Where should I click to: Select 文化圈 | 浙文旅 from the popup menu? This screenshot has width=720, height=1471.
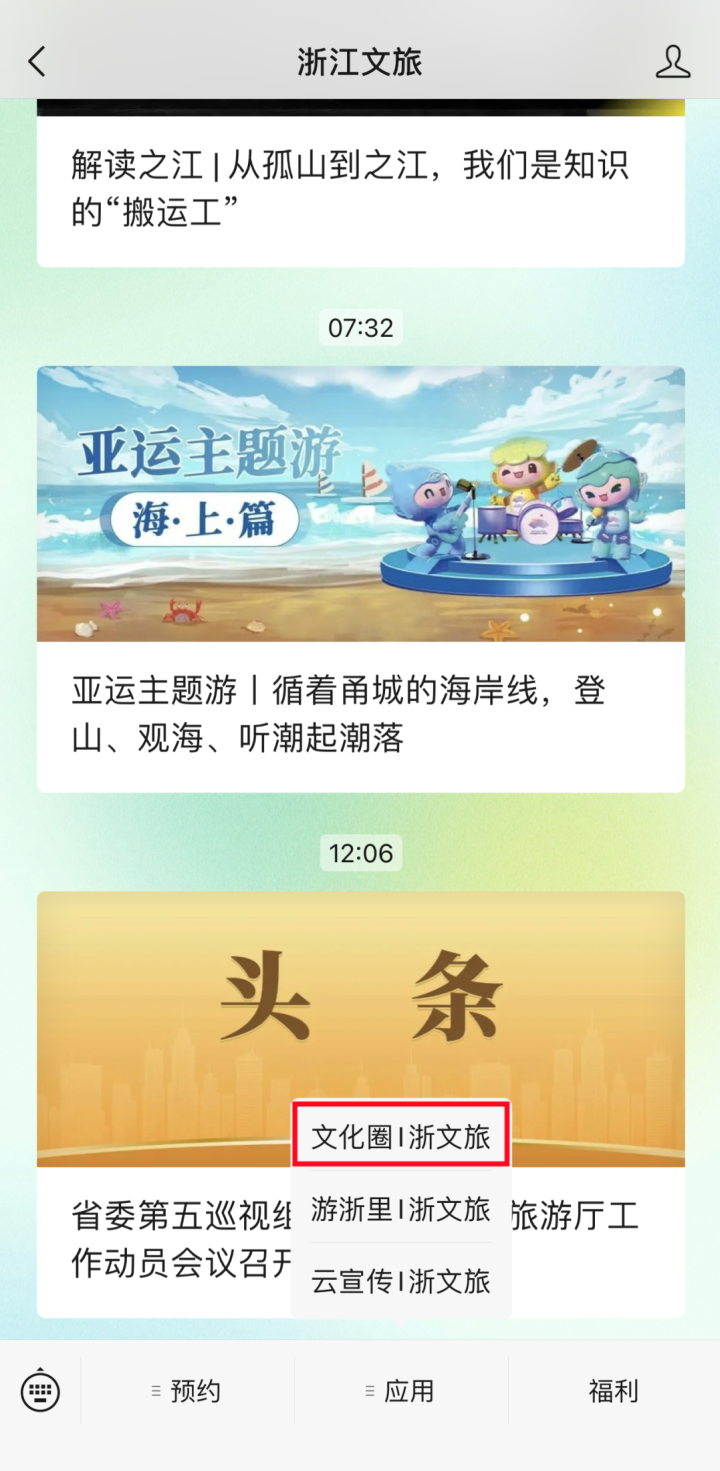[x=401, y=1137]
